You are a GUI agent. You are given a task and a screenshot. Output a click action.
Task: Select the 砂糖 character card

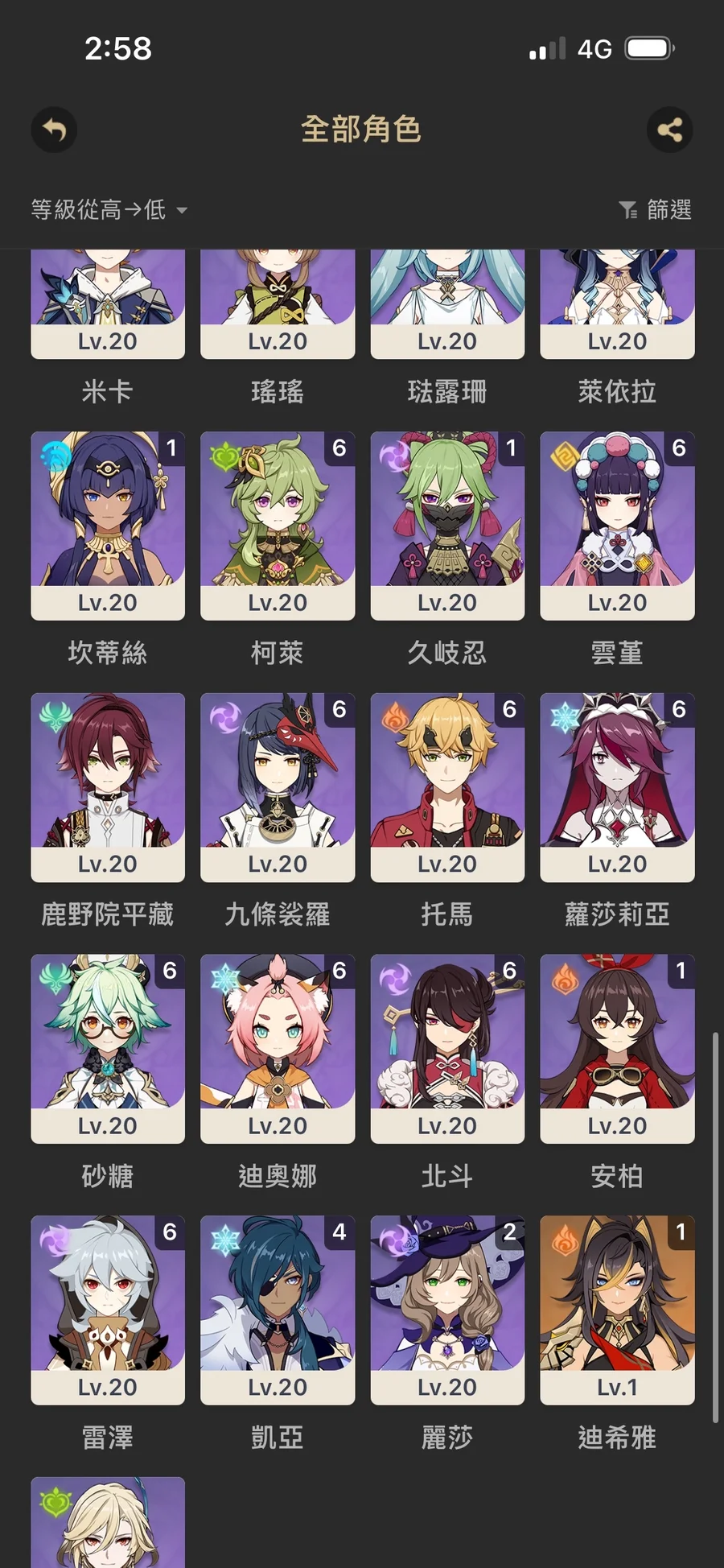108,1048
